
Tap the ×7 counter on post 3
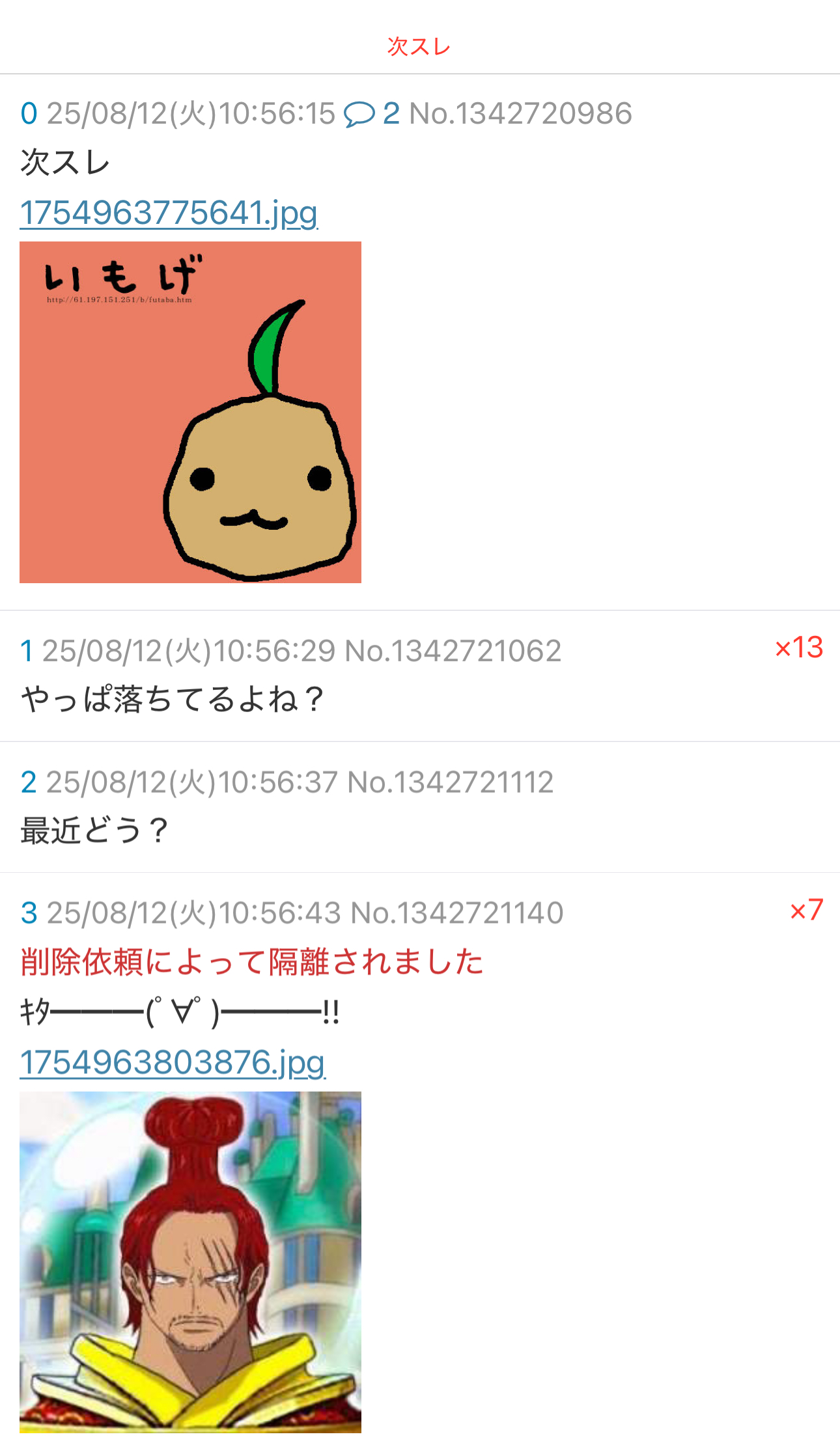(806, 910)
